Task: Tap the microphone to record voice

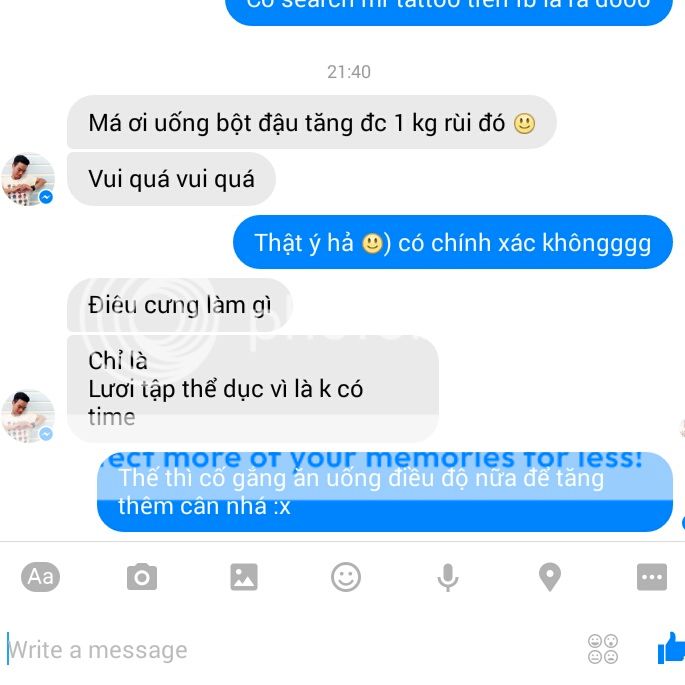Action: (x=448, y=577)
